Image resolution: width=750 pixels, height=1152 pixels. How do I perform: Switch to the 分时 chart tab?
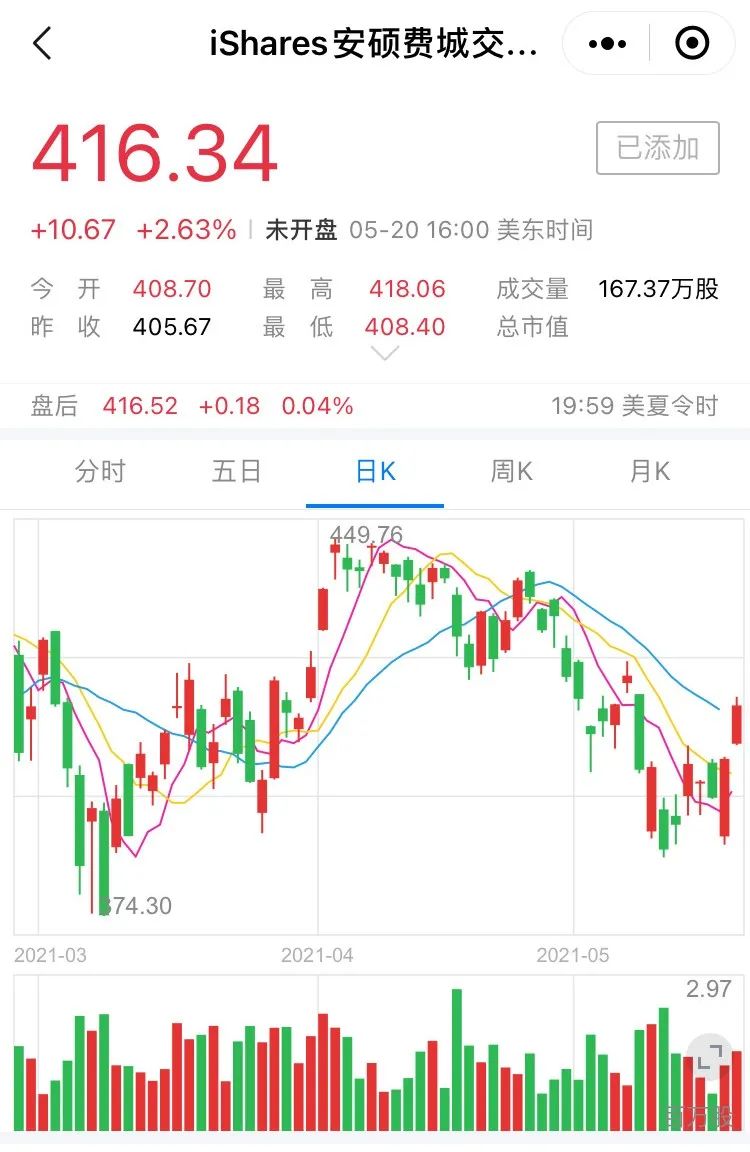[x=101, y=471]
